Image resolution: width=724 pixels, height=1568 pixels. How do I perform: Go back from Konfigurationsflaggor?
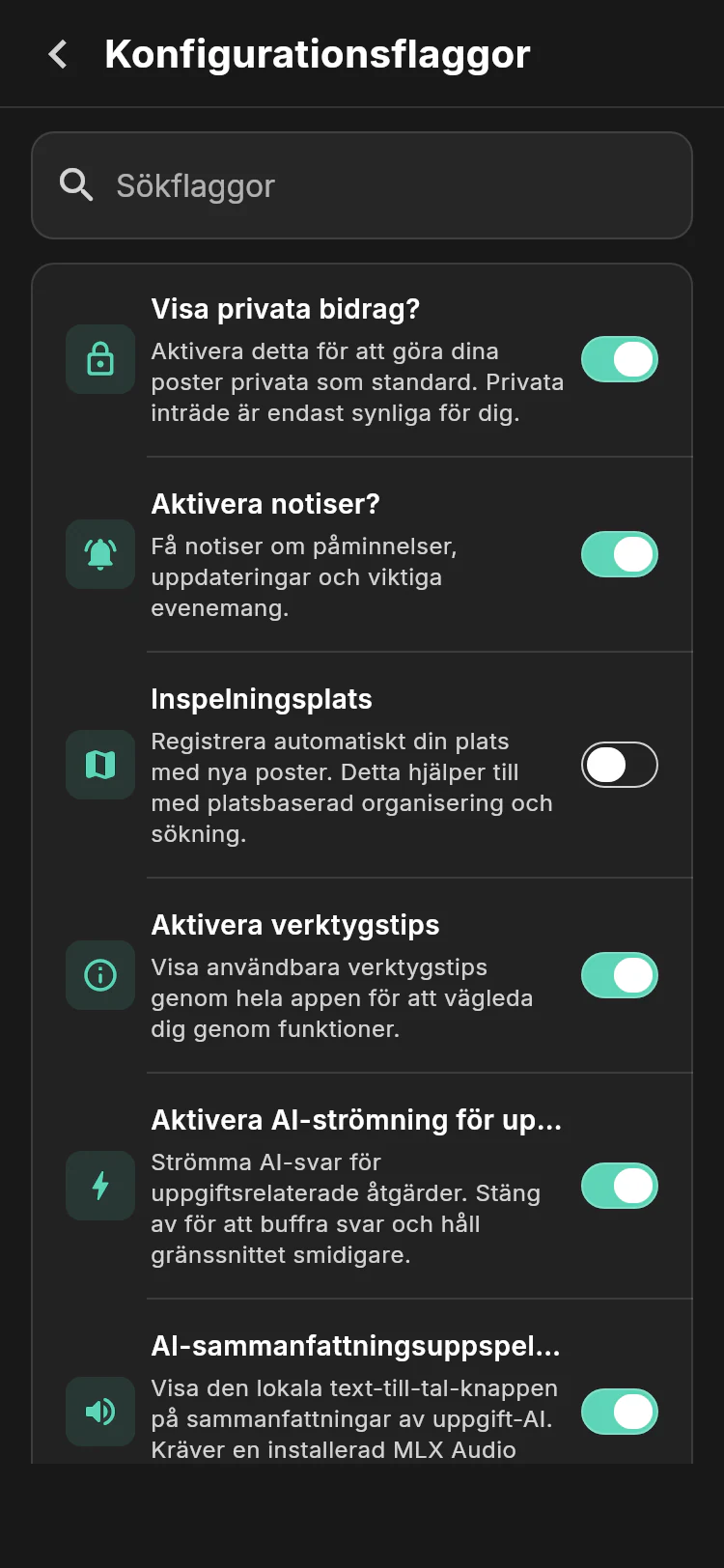[58, 54]
